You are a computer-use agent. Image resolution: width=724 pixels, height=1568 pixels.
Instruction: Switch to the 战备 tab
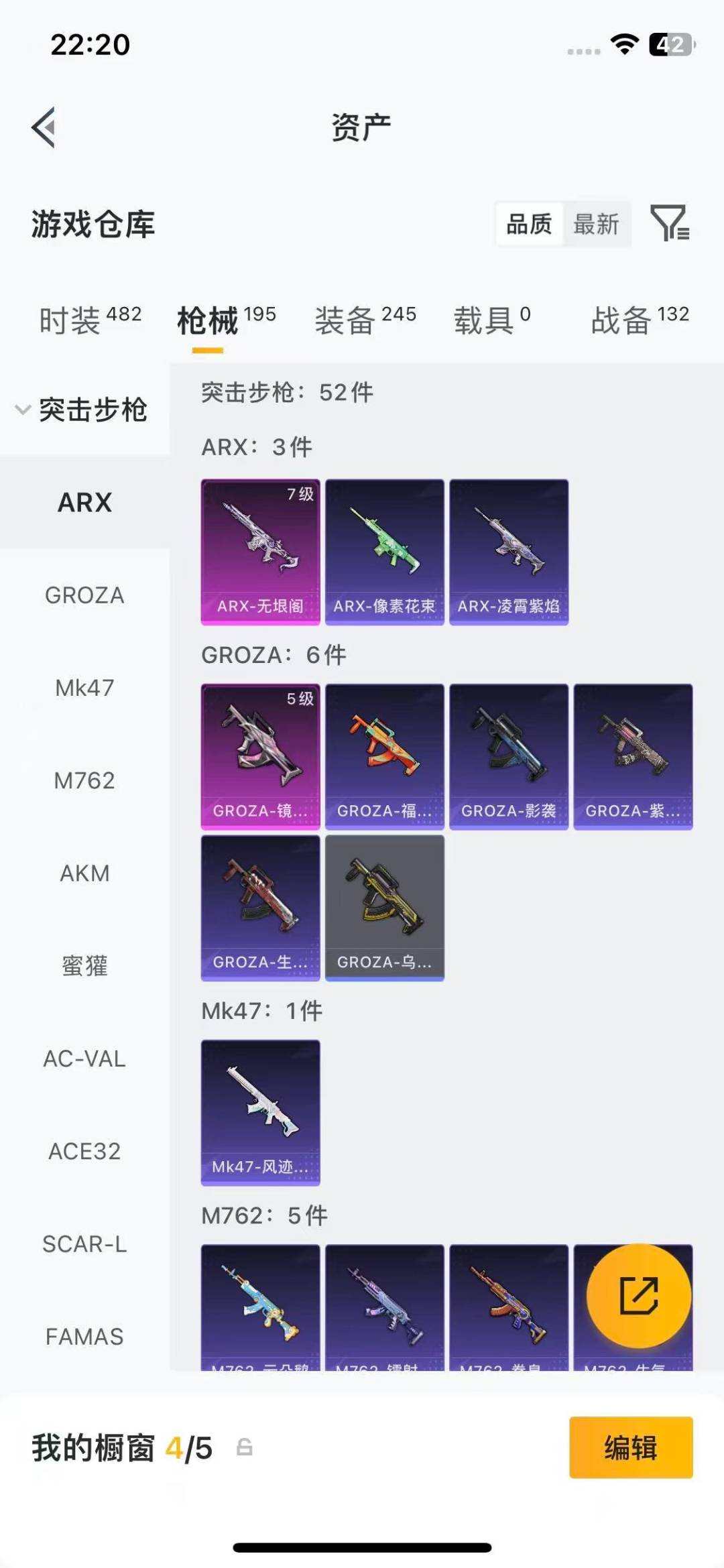tap(640, 320)
